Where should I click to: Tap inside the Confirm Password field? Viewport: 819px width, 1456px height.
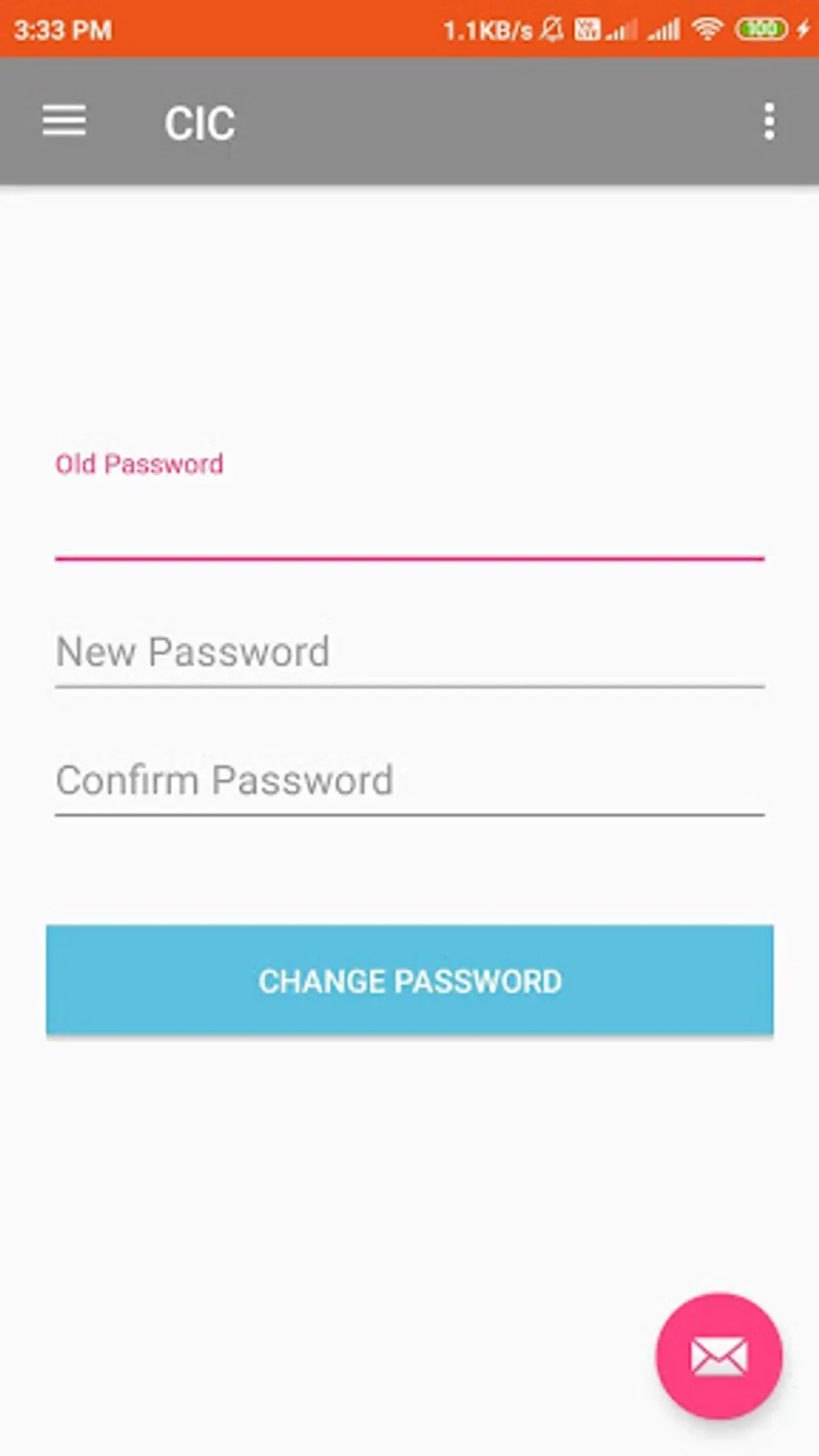tap(409, 781)
